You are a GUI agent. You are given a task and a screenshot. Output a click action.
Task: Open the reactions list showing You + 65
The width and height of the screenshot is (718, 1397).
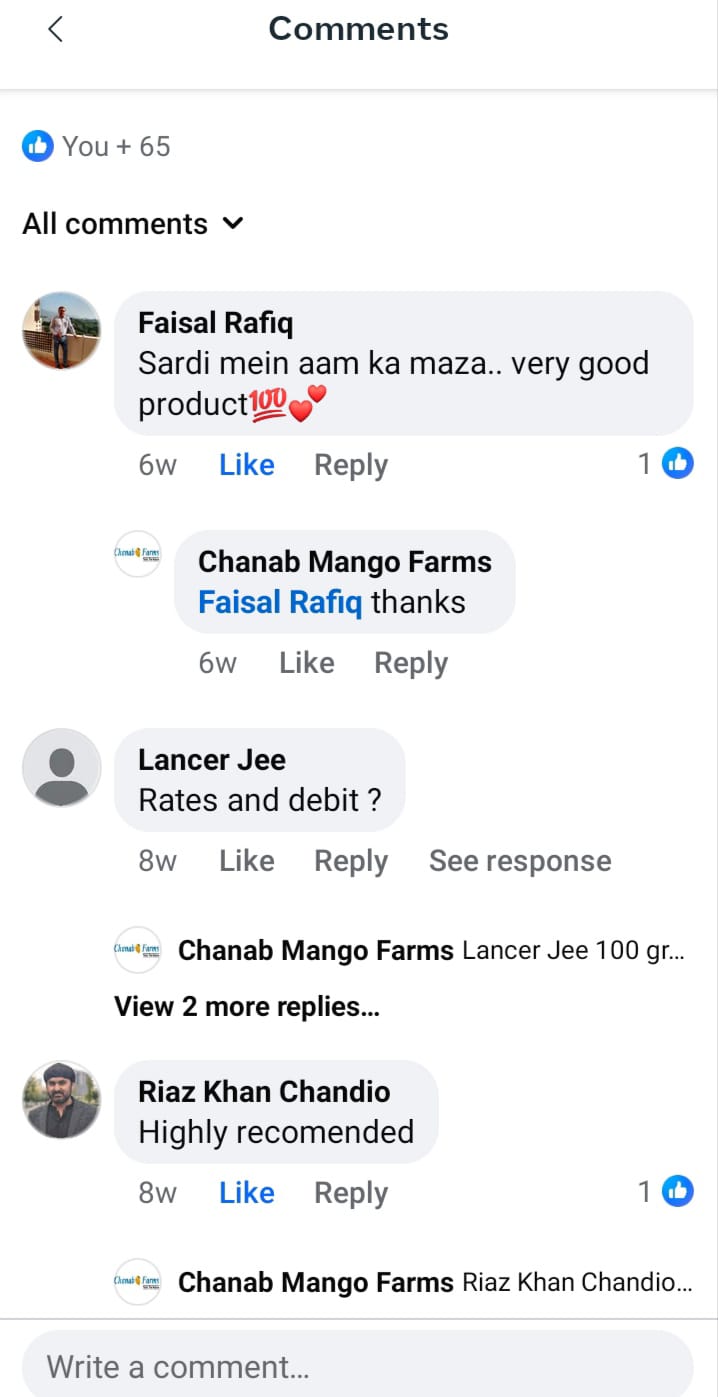click(97, 147)
